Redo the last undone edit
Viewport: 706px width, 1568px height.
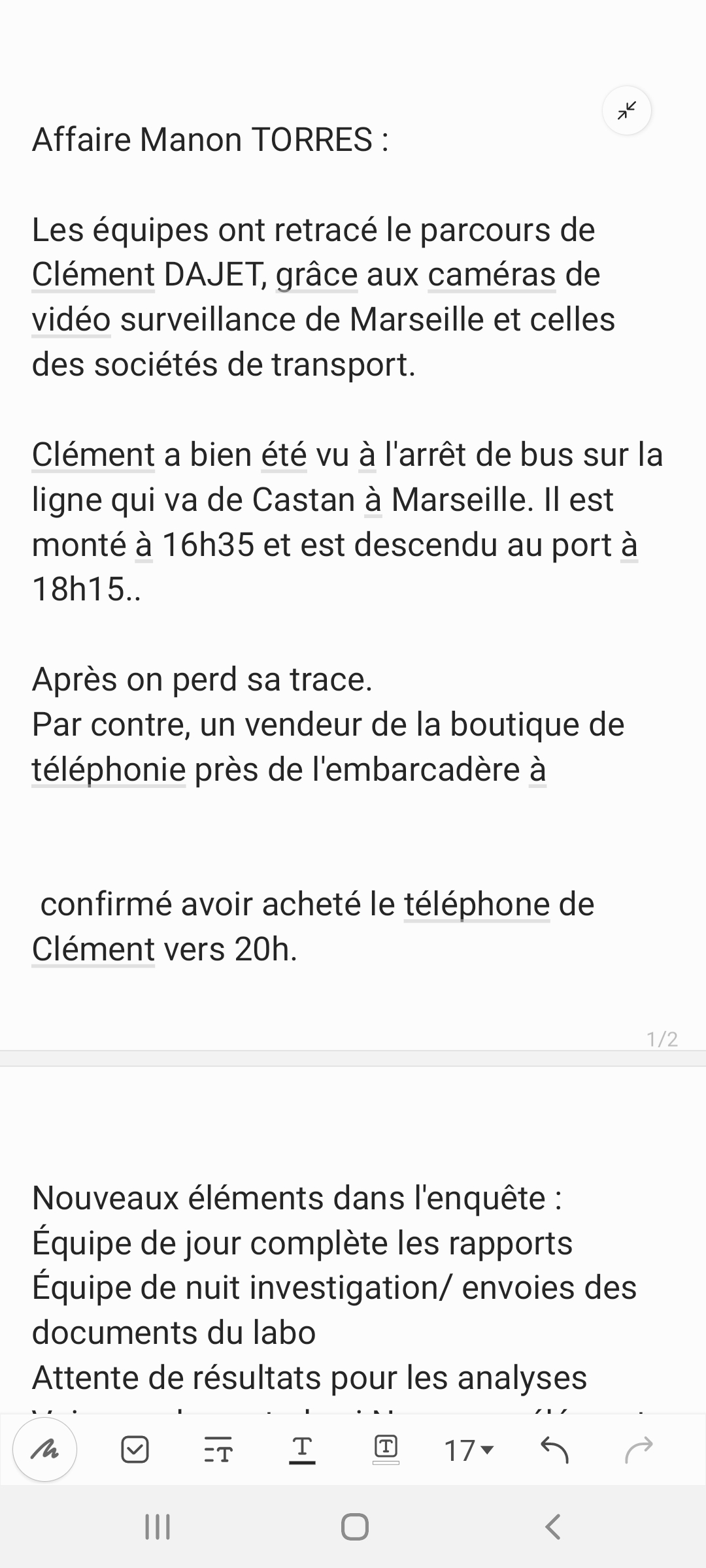click(639, 1450)
